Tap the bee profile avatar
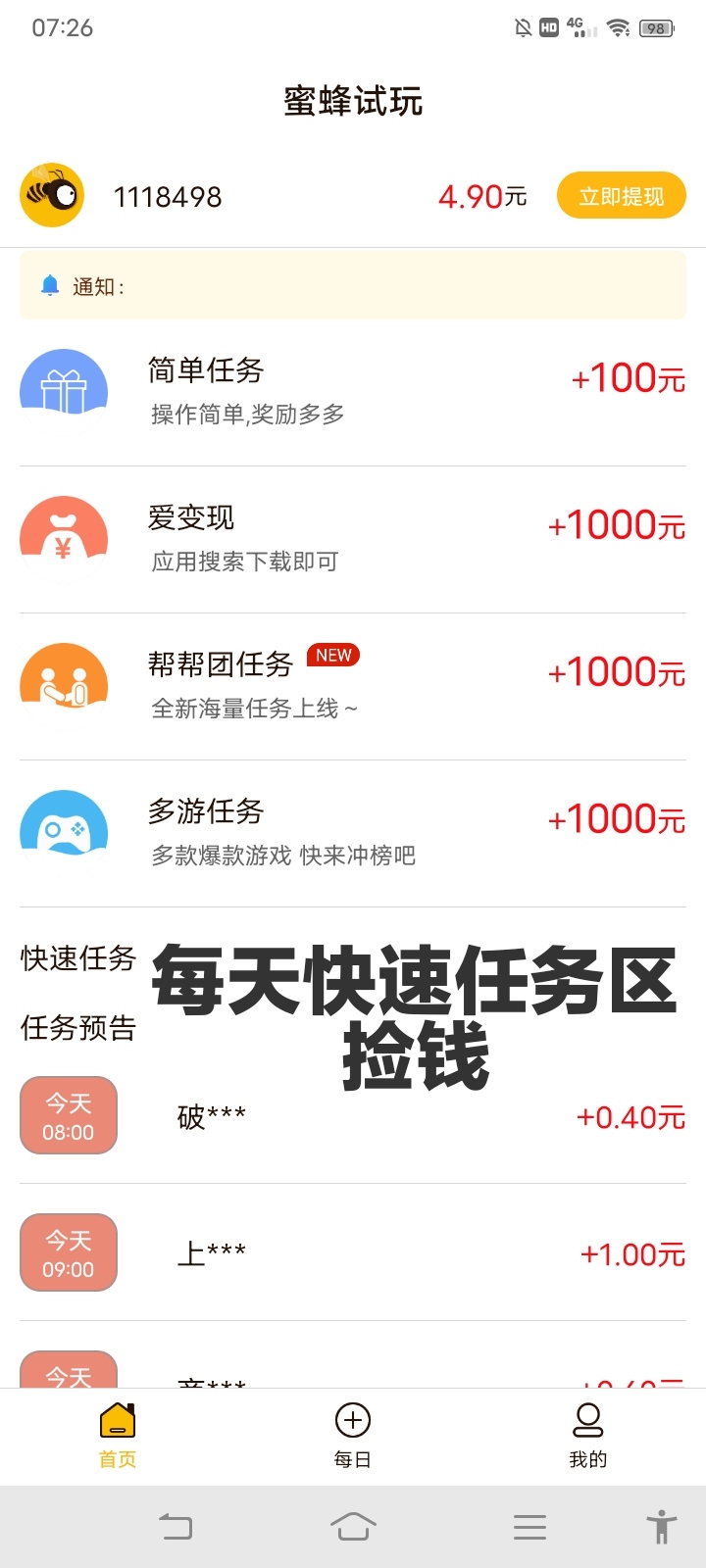 pyautogui.click(x=52, y=195)
